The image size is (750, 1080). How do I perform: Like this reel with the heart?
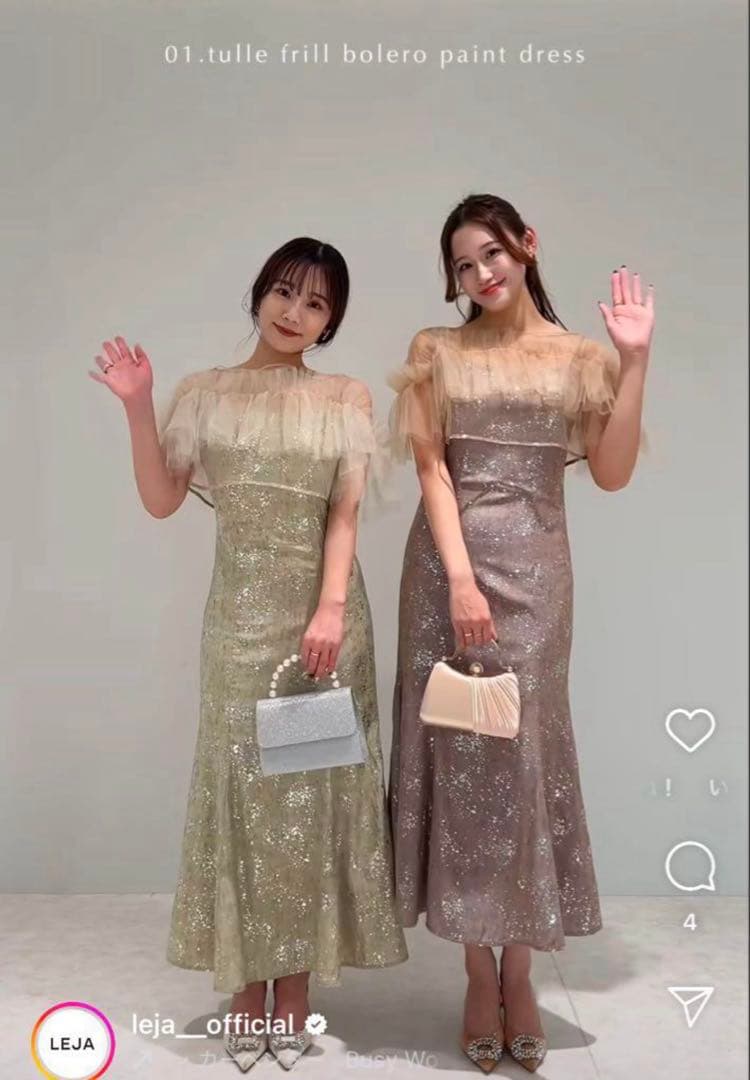[x=691, y=729]
